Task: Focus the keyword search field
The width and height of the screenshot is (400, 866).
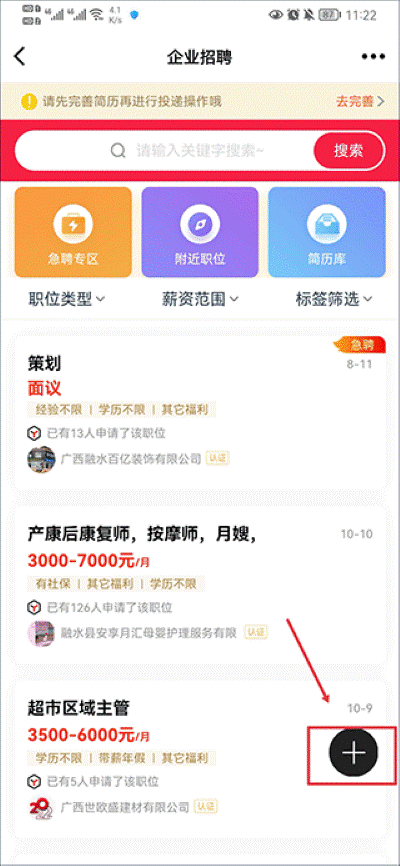Action: [x=166, y=150]
